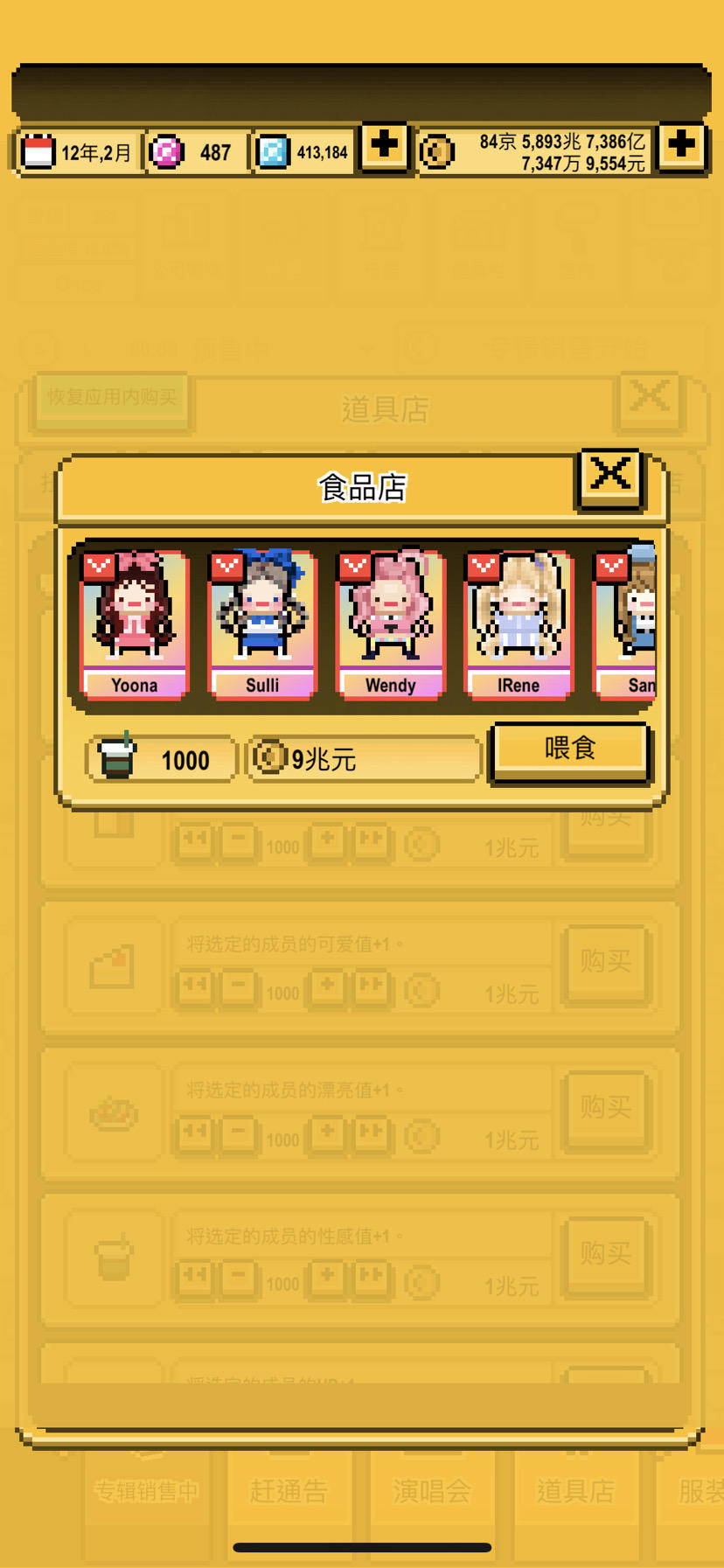Tap the plus icon next to the diamond count
724x1568 pixels.
click(383, 146)
